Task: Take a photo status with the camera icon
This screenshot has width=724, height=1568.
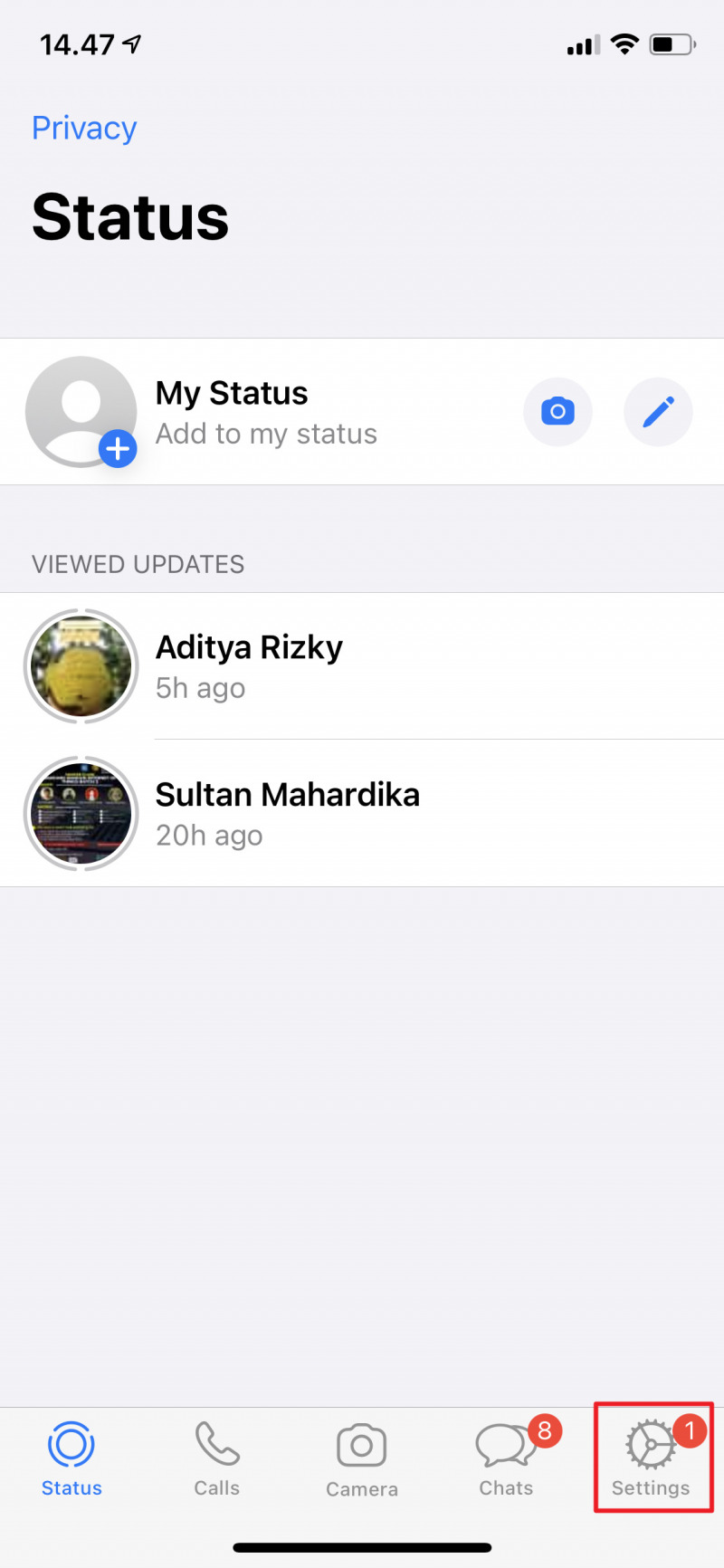Action: (x=557, y=412)
